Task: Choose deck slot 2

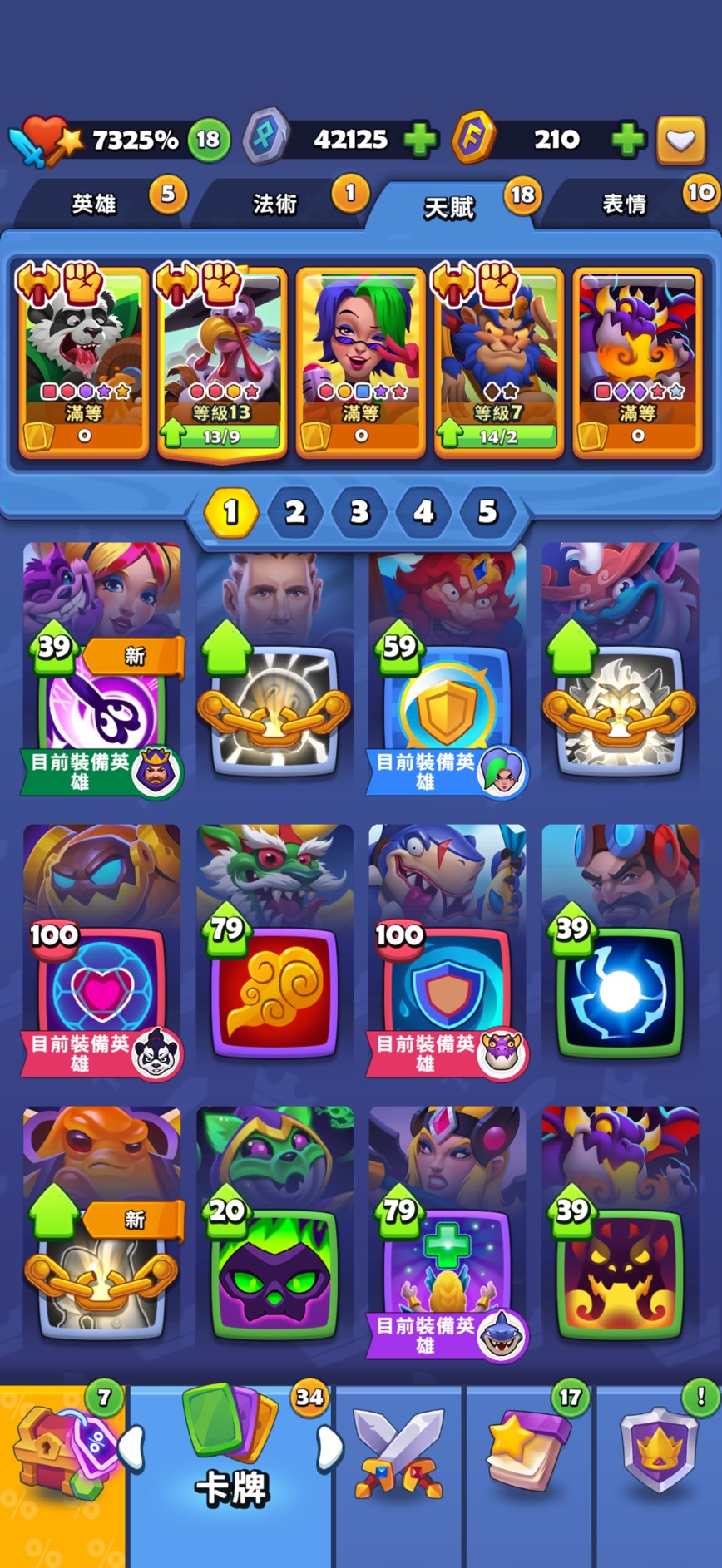Action: point(295,512)
